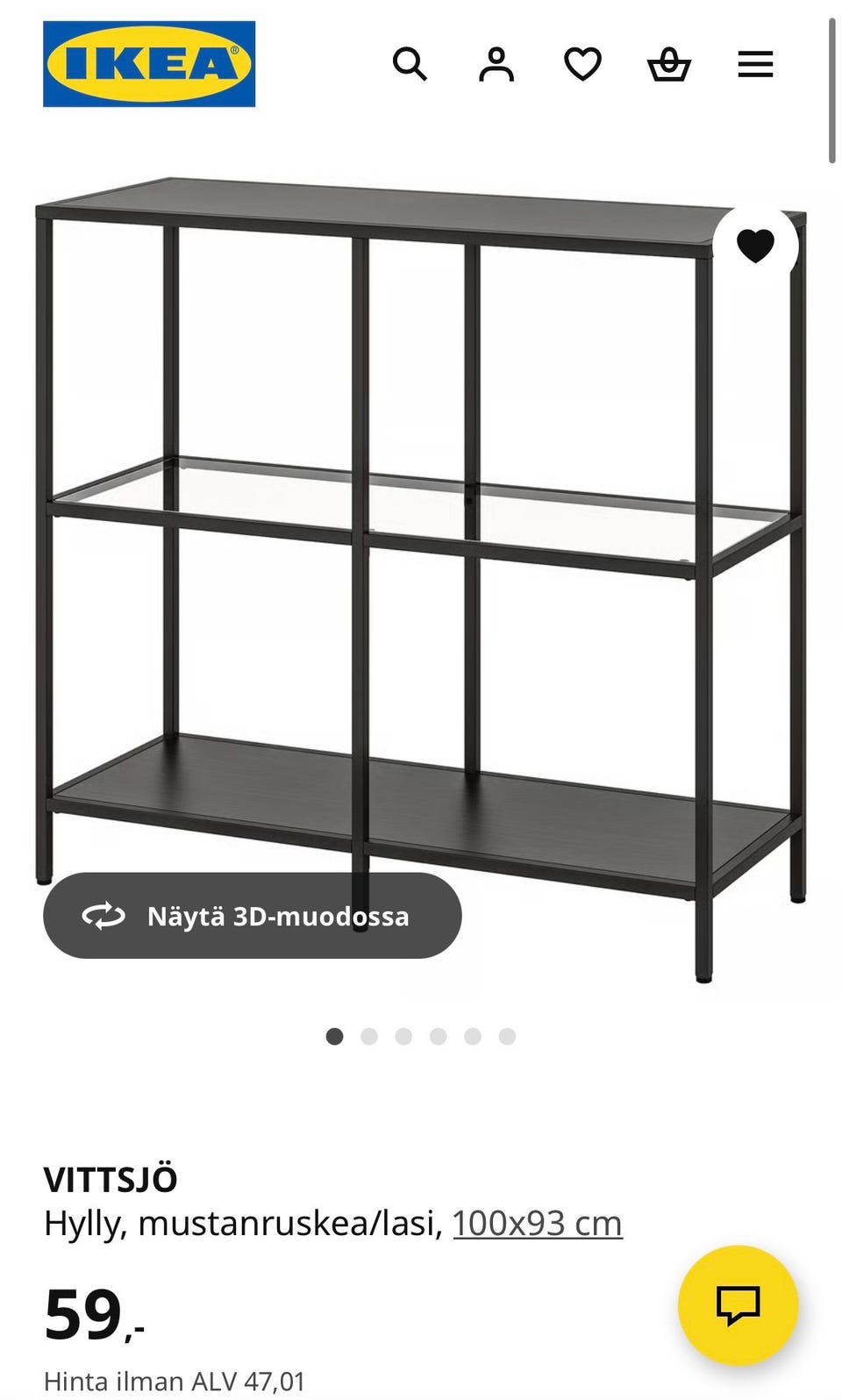Jump to second image via page indicator
The height and width of the screenshot is (1400, 842).
[x=369, y=1037]
